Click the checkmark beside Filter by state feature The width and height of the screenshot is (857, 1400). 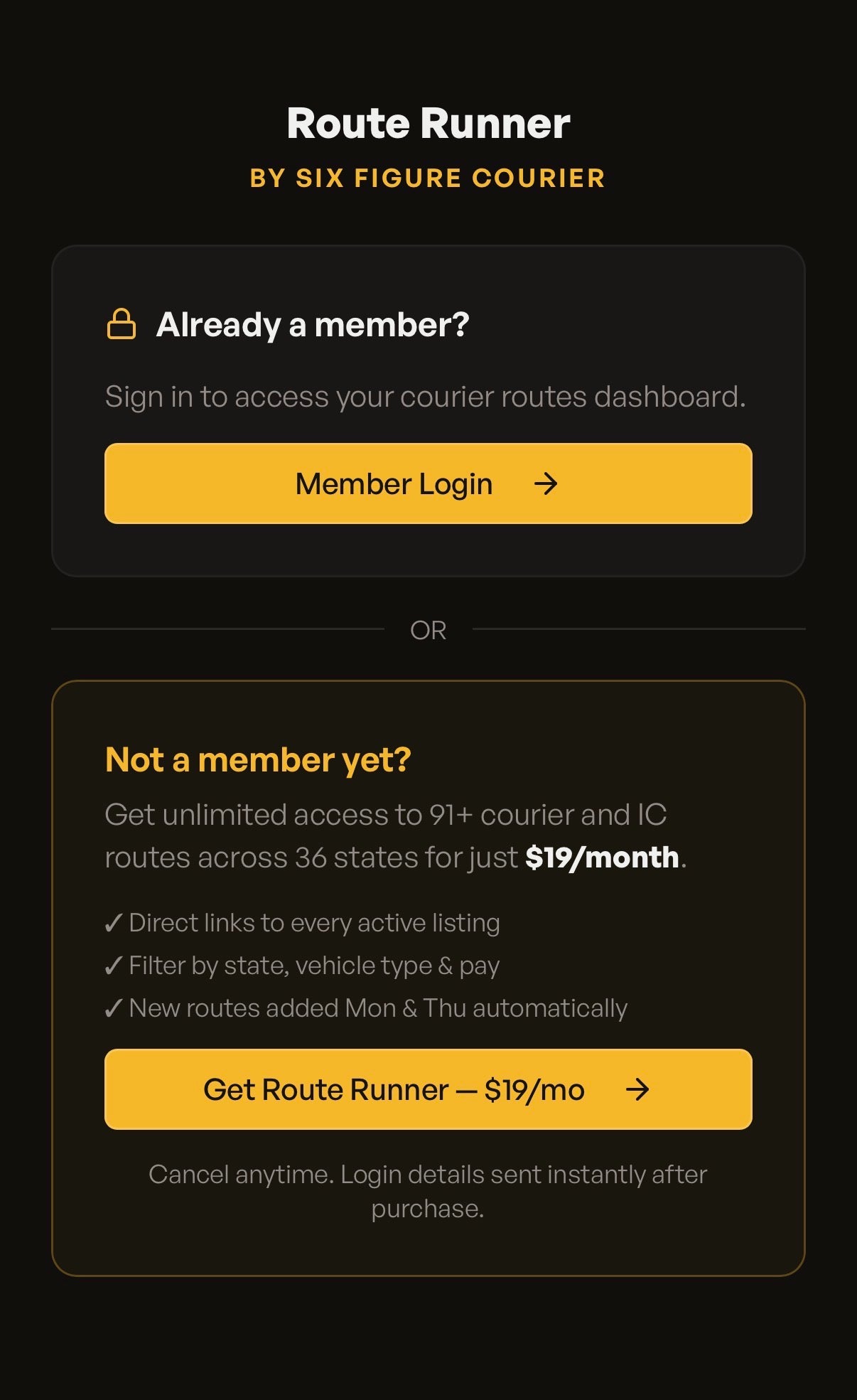113,965
